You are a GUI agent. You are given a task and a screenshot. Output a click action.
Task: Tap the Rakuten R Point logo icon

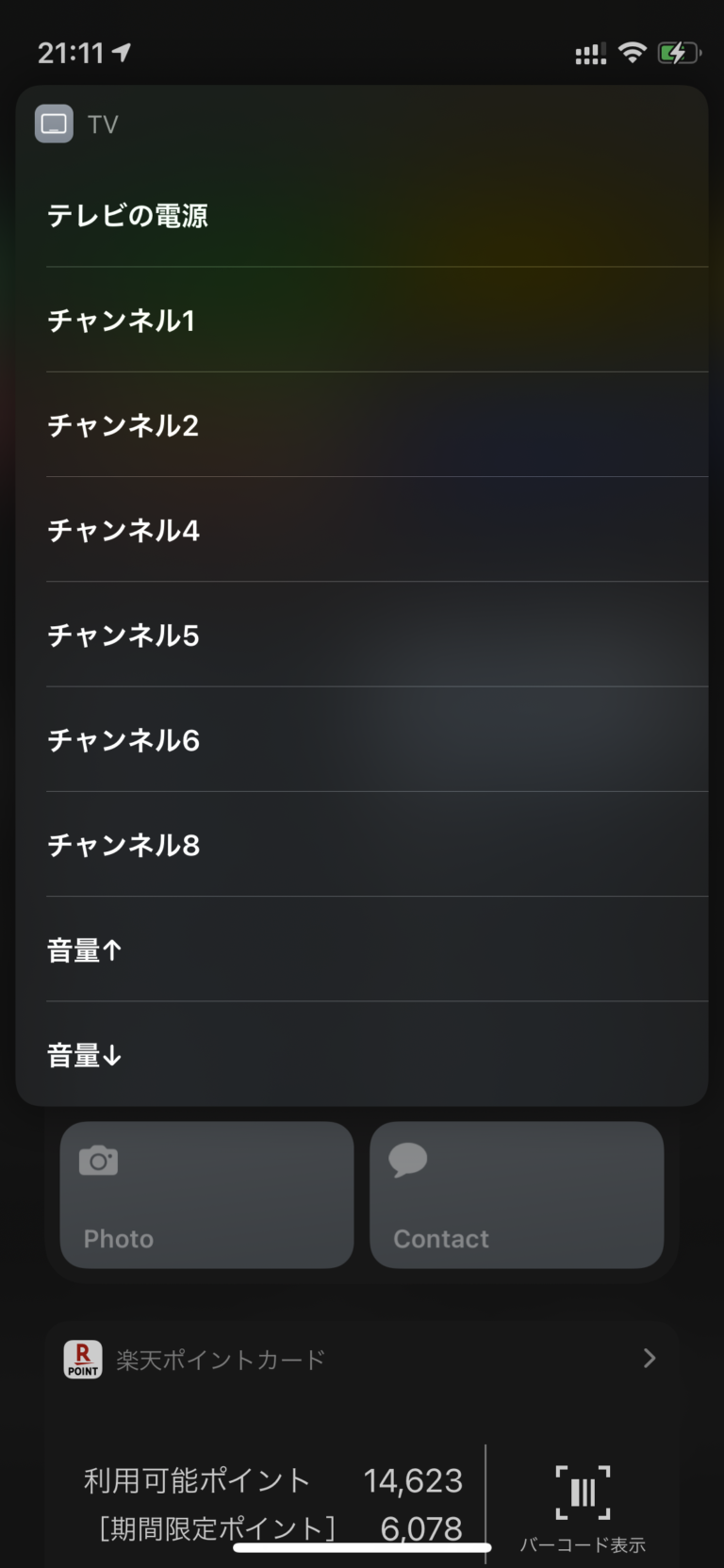click(x=82, y=1359)
